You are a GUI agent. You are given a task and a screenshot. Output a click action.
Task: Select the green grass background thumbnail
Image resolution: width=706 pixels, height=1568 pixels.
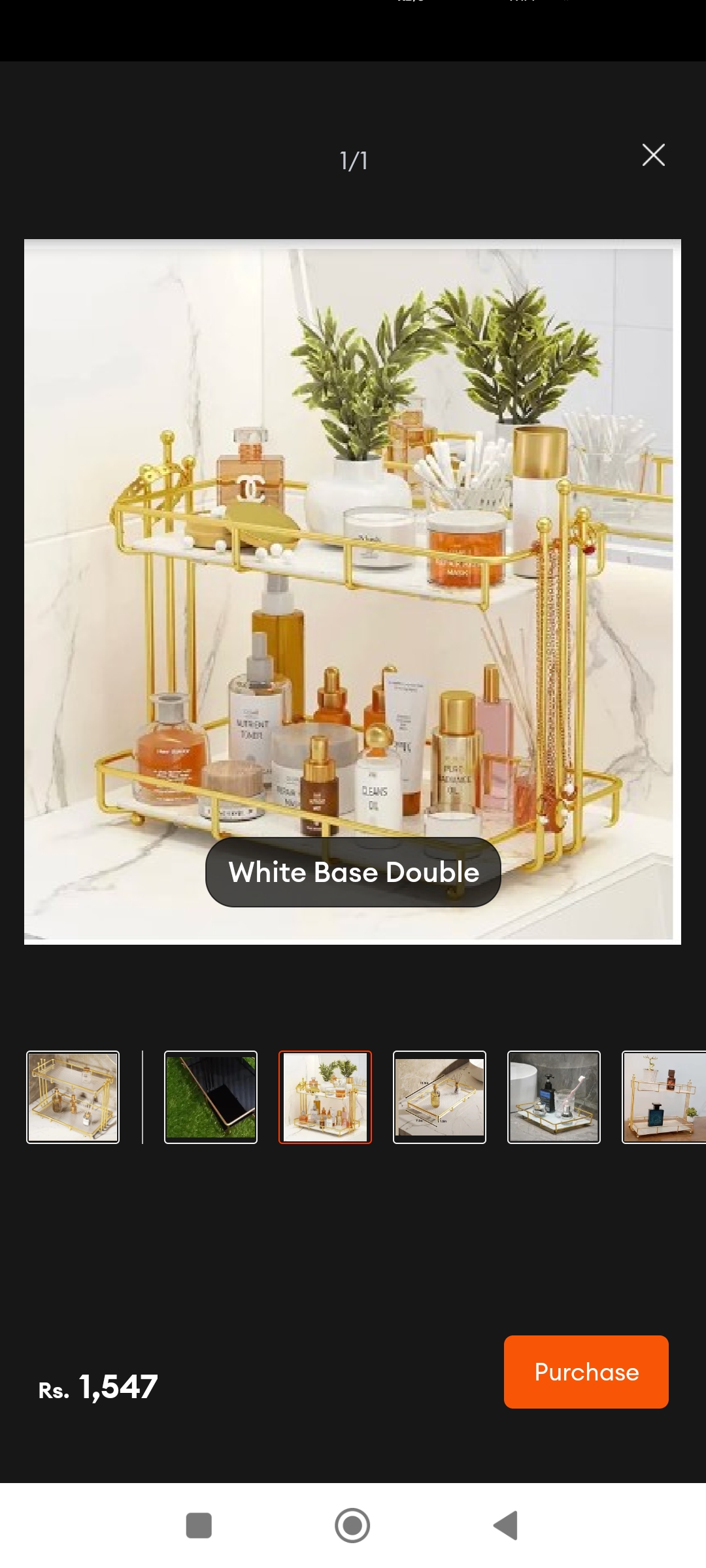click(x=210, y=1097)
